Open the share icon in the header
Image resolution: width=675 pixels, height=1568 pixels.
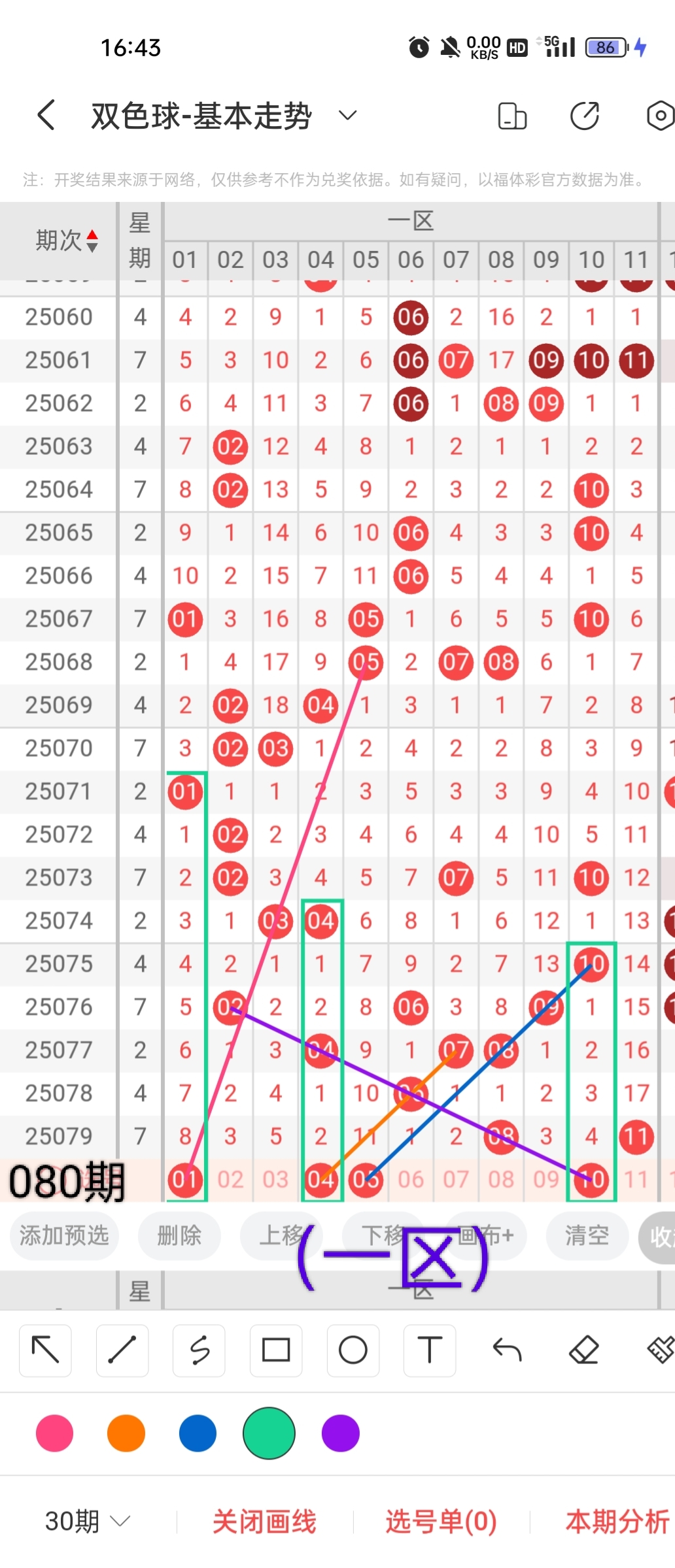click(584, 116)
